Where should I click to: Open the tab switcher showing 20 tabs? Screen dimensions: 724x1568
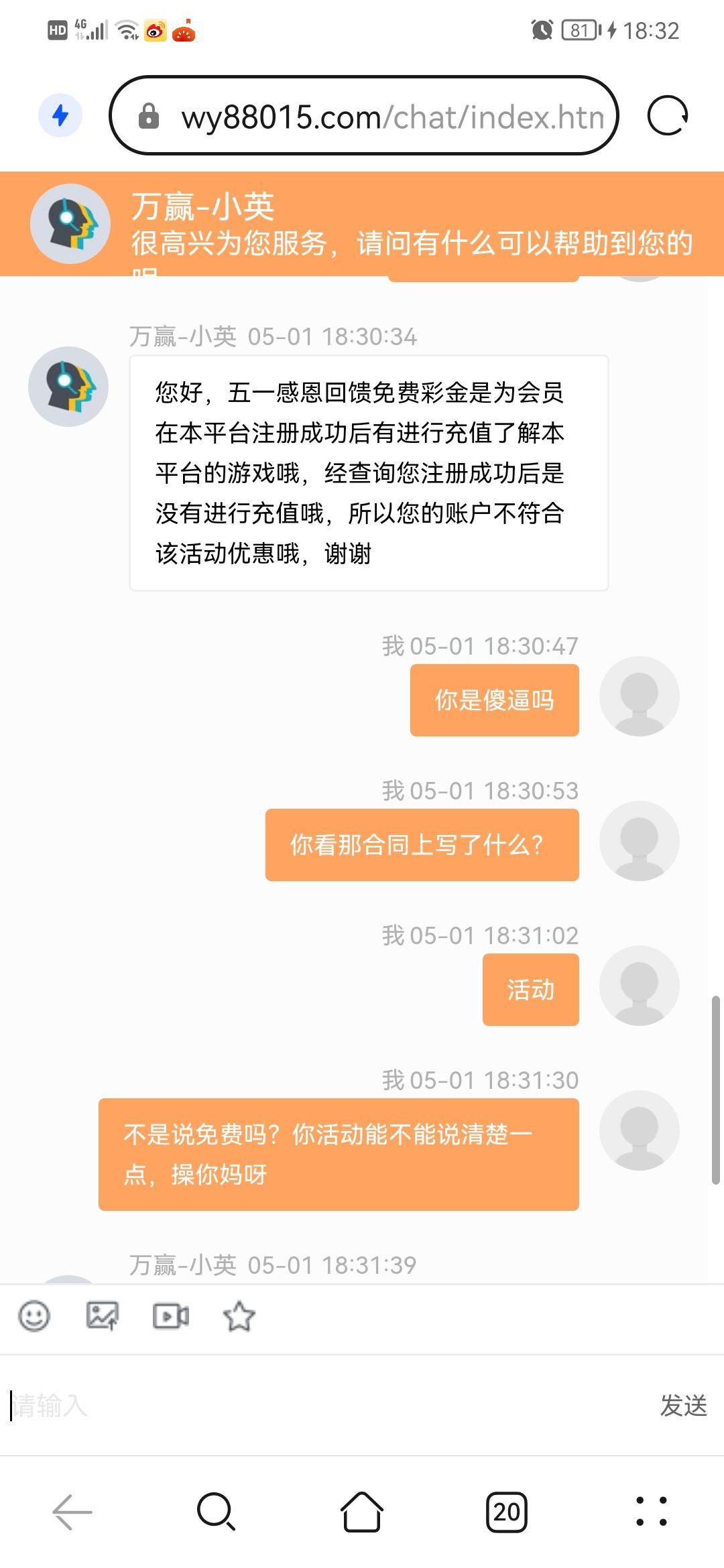(505, 1511)
